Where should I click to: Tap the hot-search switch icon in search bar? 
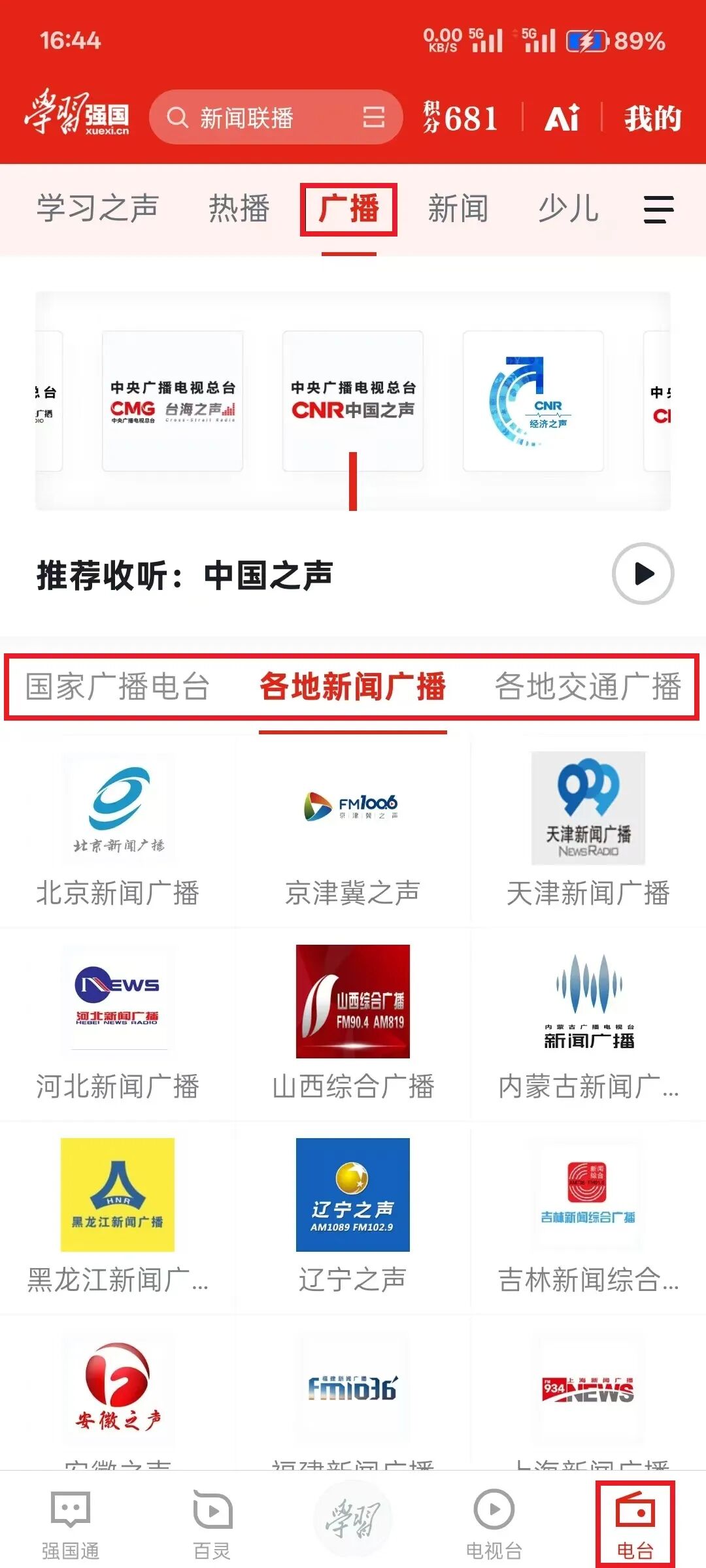click(x=375, y=118)
